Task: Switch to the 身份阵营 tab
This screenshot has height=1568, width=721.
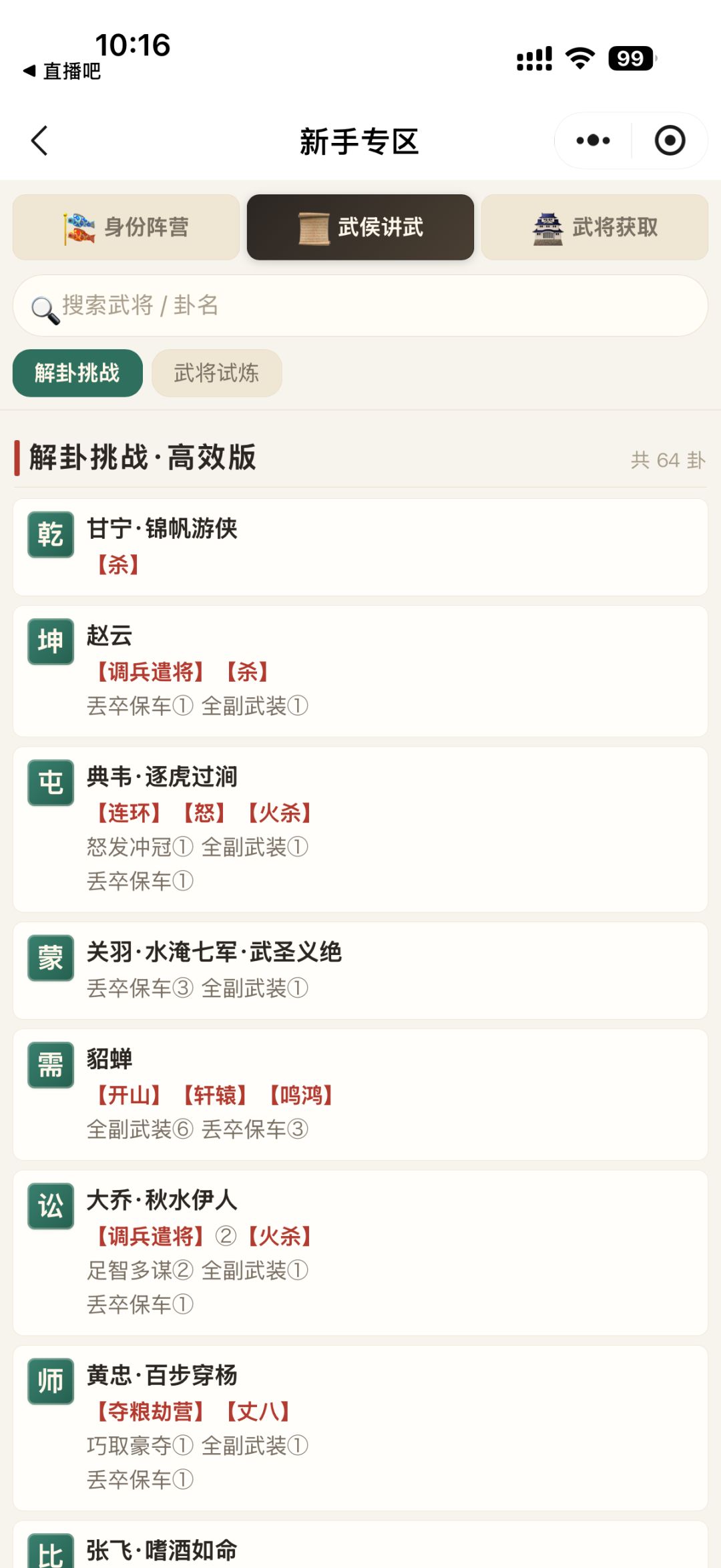Action: click(126, 227)
